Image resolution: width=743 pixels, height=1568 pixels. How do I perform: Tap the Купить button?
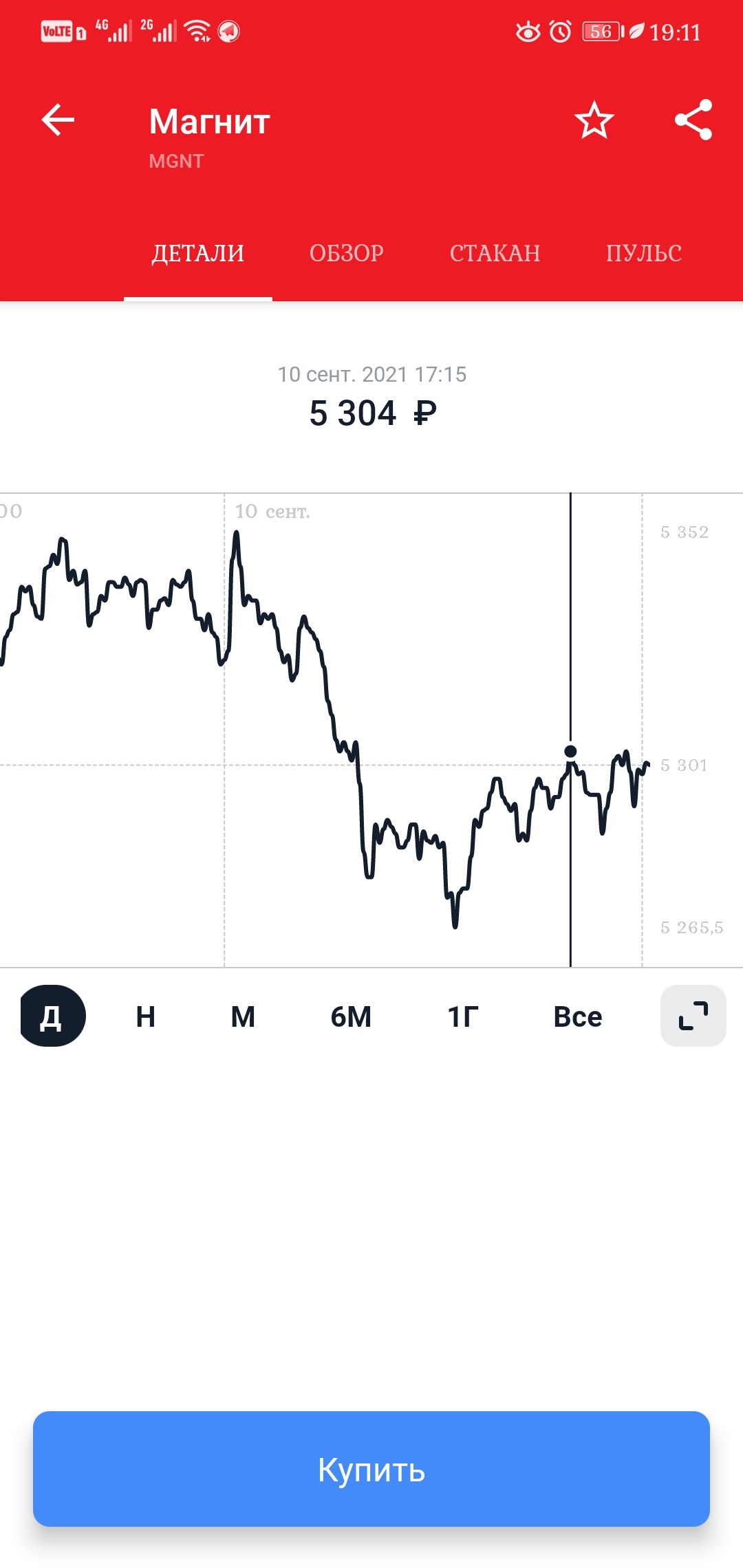click(371, 1469)
